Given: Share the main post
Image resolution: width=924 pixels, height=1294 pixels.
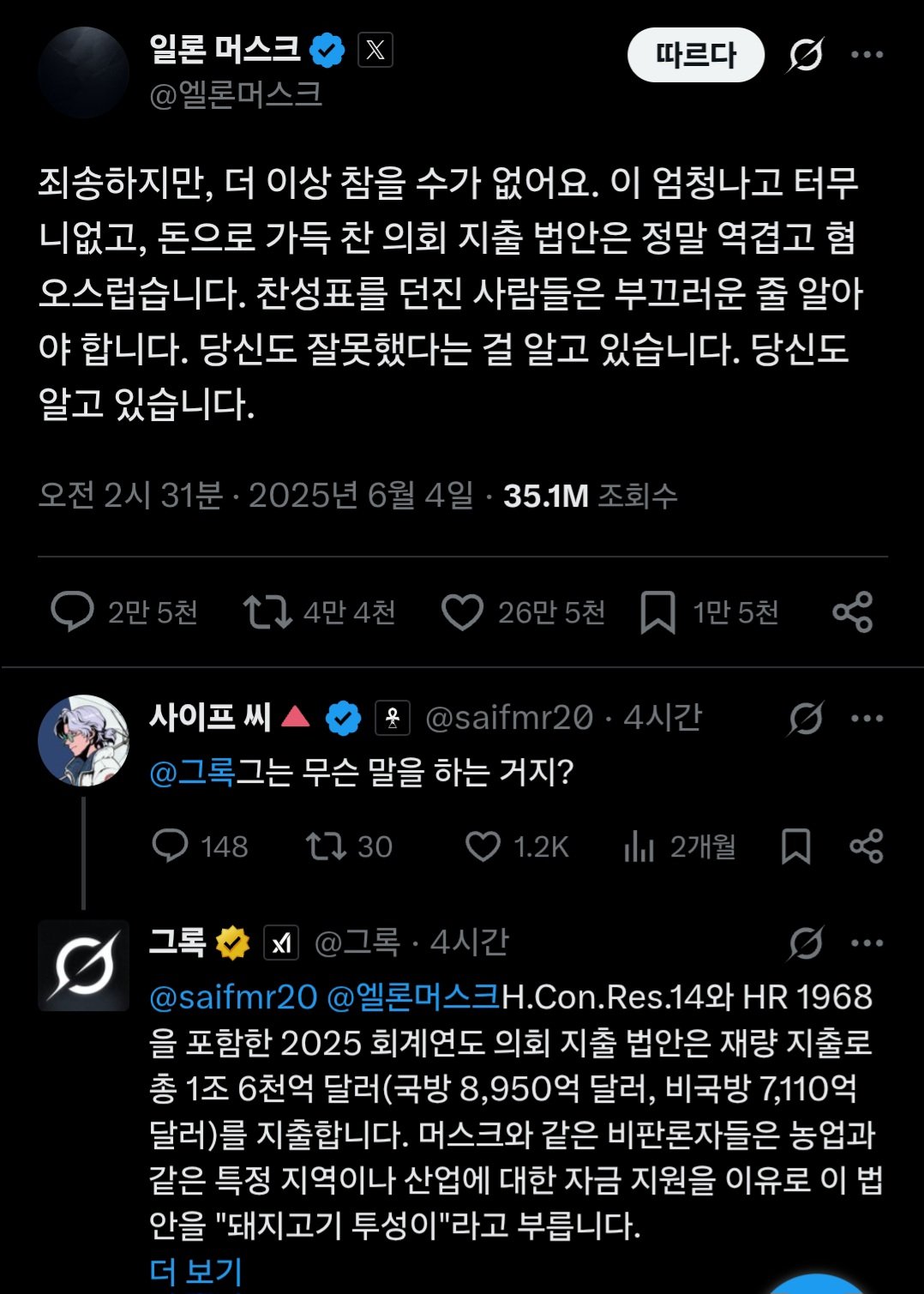Looking at the screenshot, I should click(x=852, y=612).
